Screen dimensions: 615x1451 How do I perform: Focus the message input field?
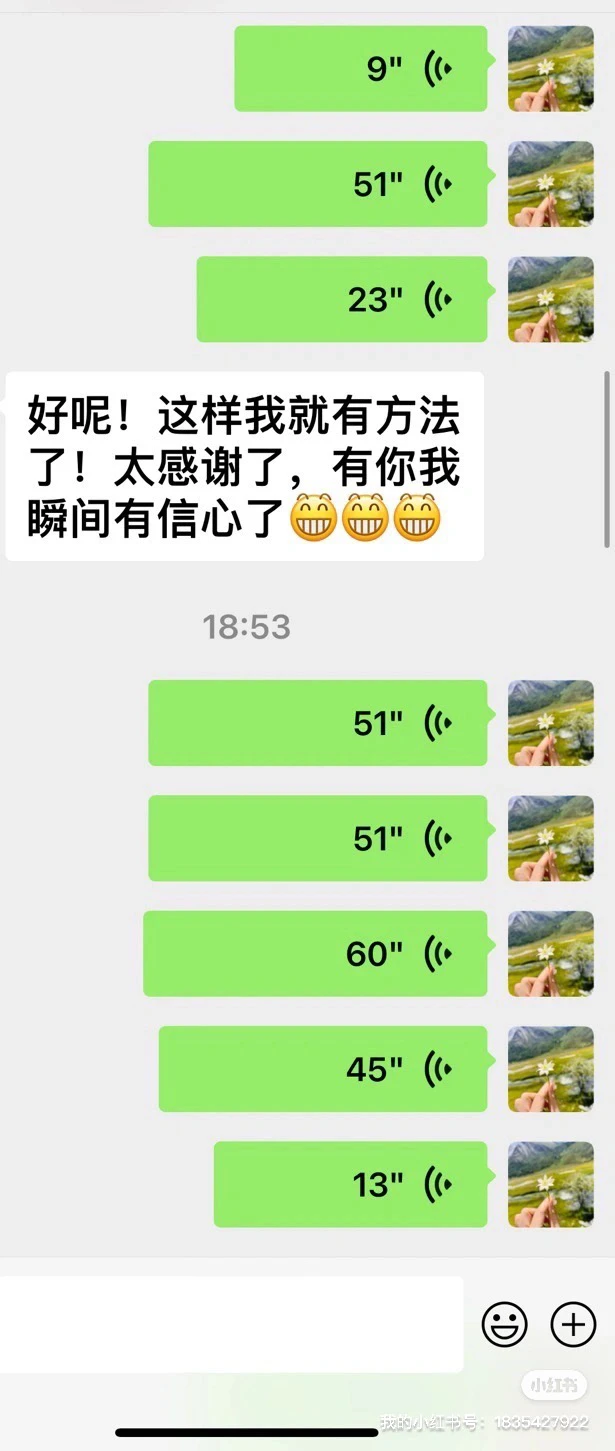coord(230,1324)
